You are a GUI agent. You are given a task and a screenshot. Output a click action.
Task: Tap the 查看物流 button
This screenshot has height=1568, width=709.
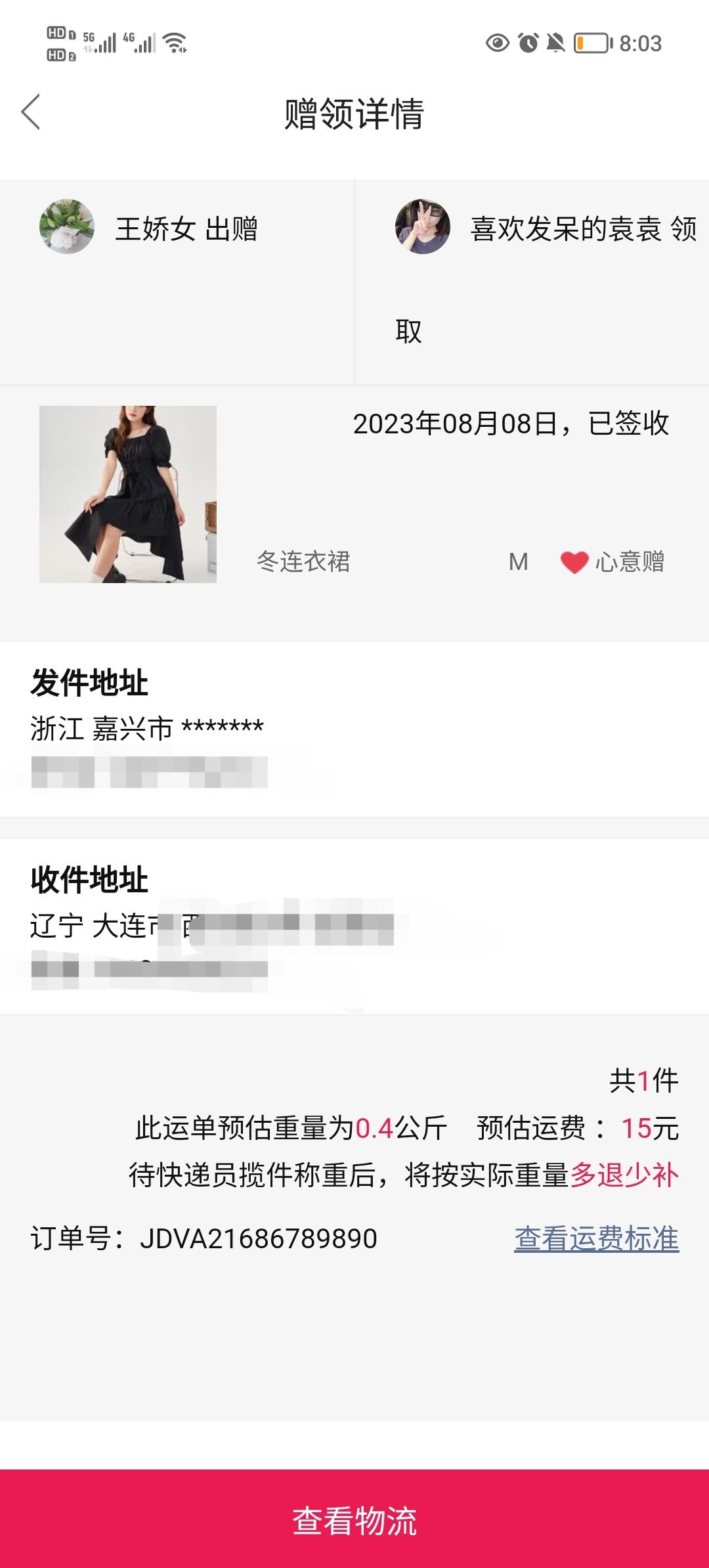(354, 1519)
